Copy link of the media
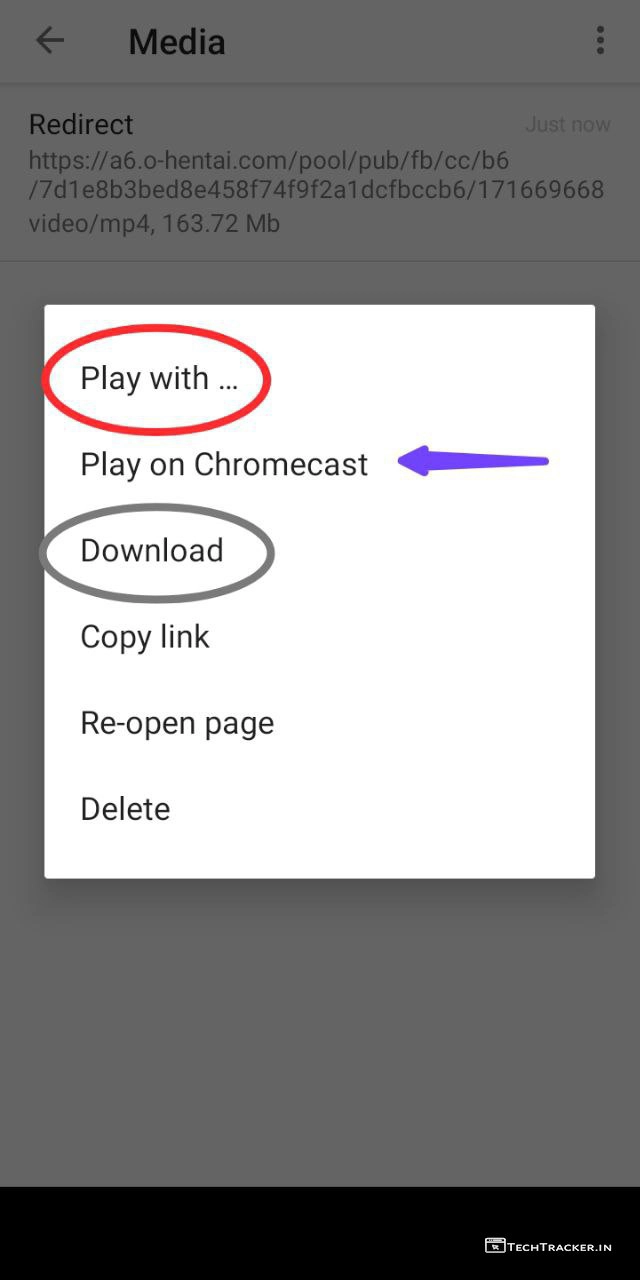640x1280 pixels. click(x=145, y=637)
